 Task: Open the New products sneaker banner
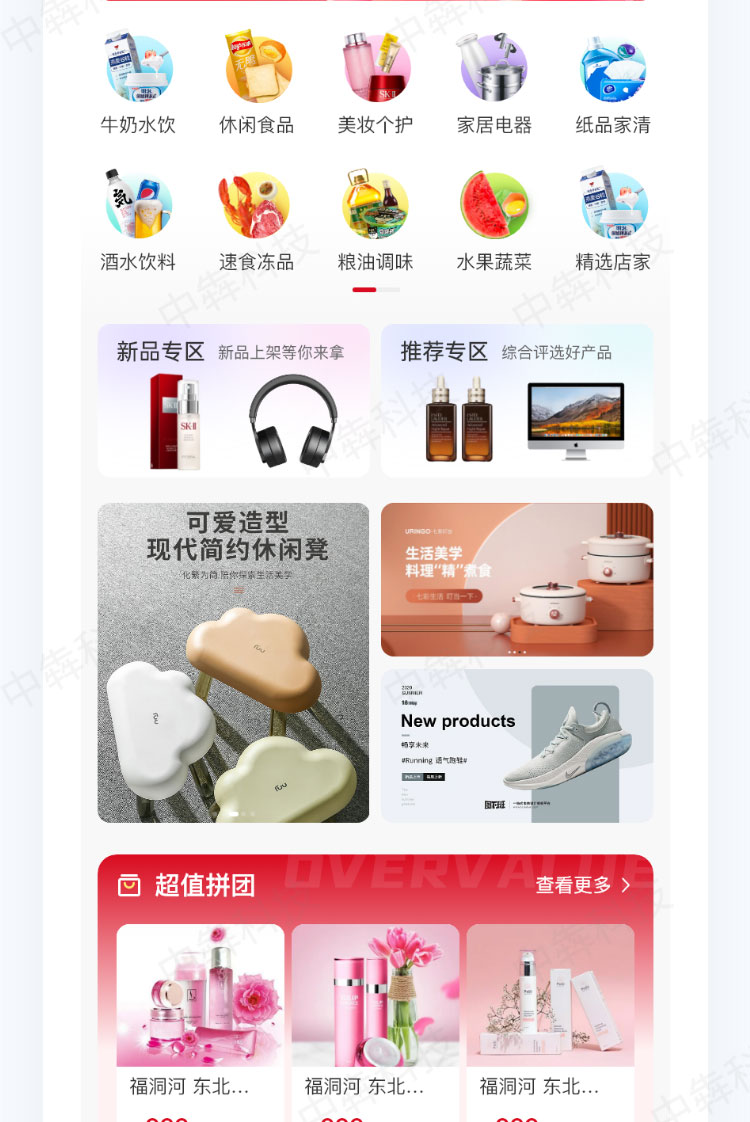pos(517,746)
